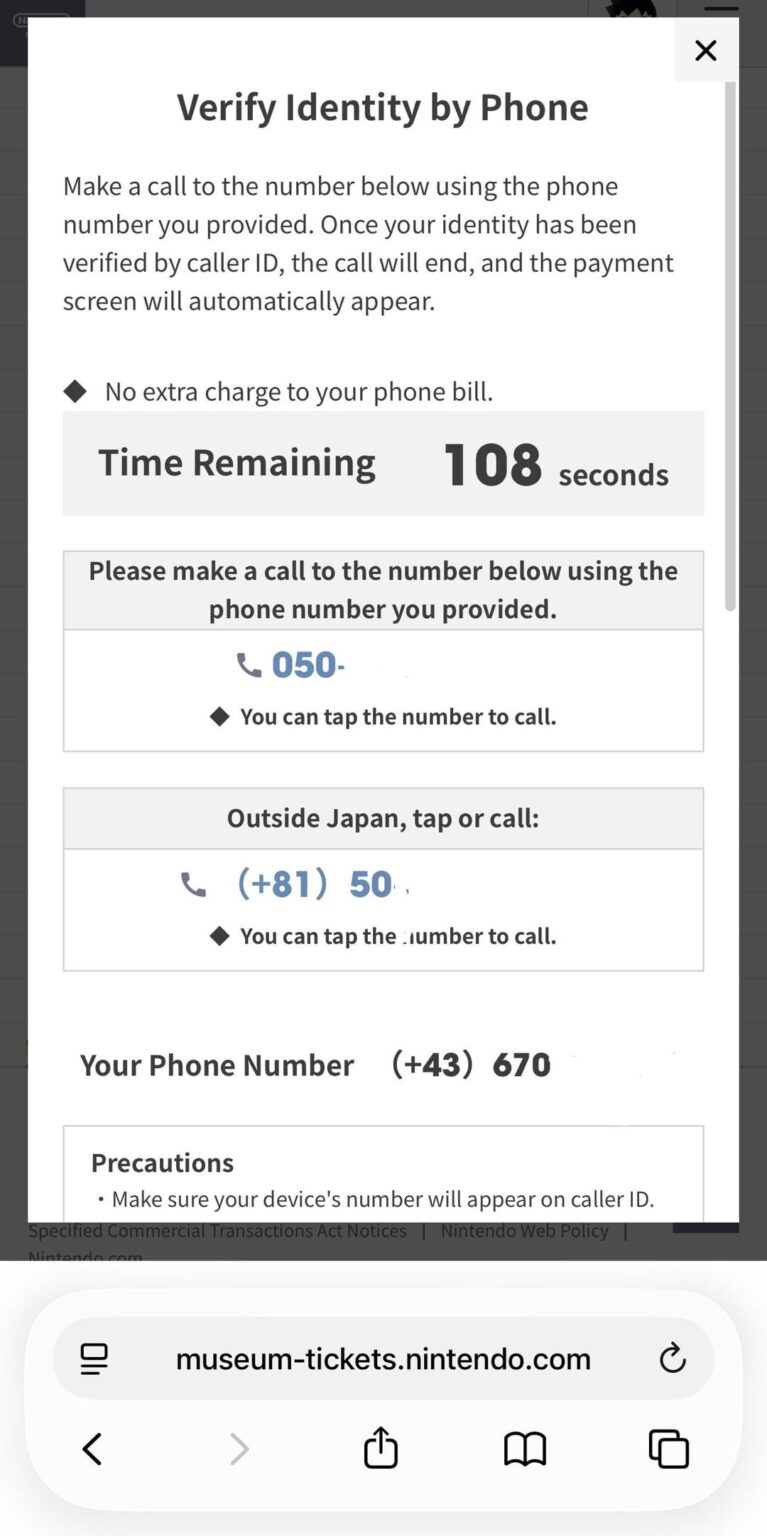Open the tab overview icon
Image resolution: width=767 pixels, height=1536 pixels.
coord(668,1448)
